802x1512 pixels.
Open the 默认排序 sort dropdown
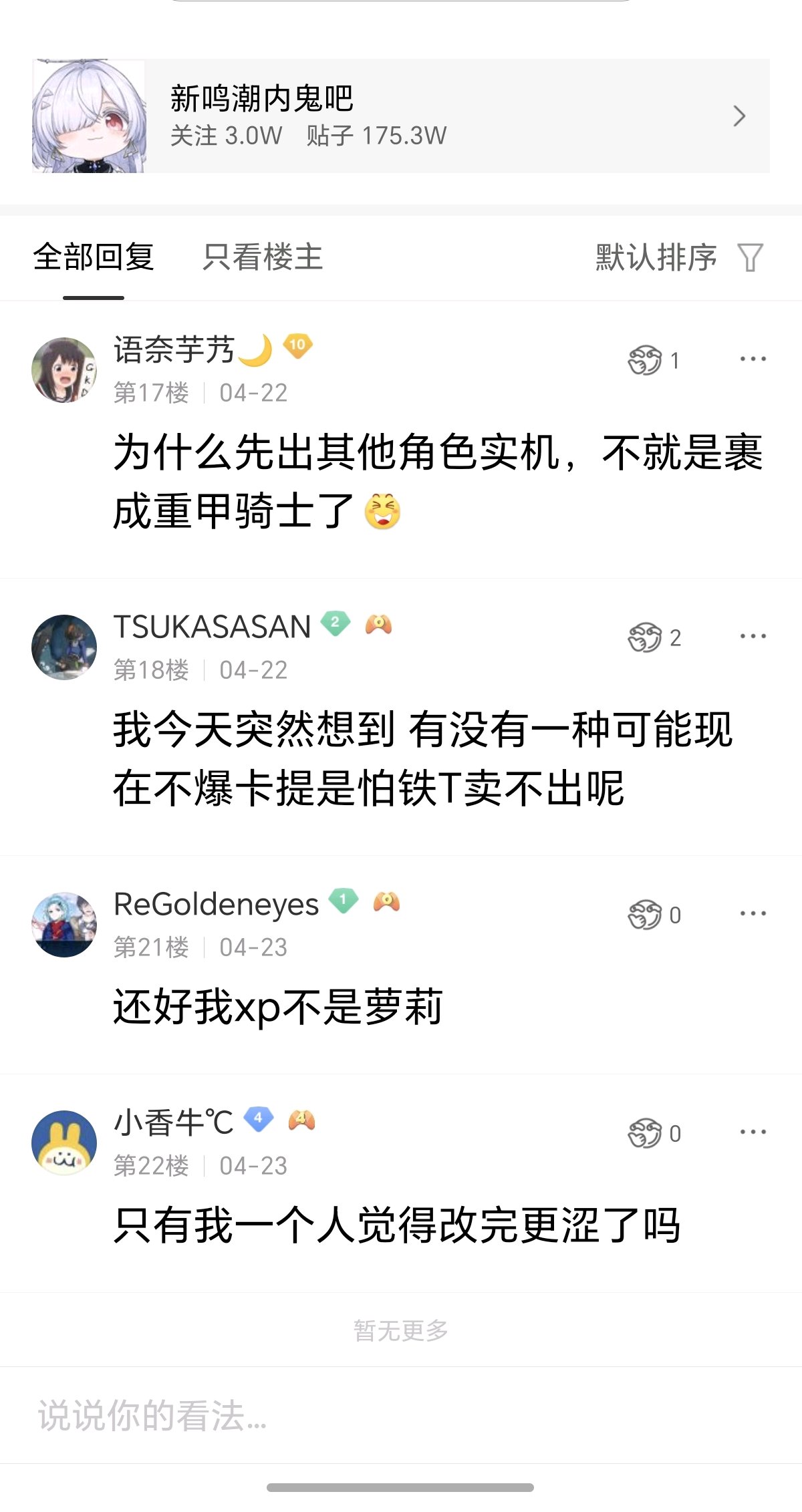point(678,257)
